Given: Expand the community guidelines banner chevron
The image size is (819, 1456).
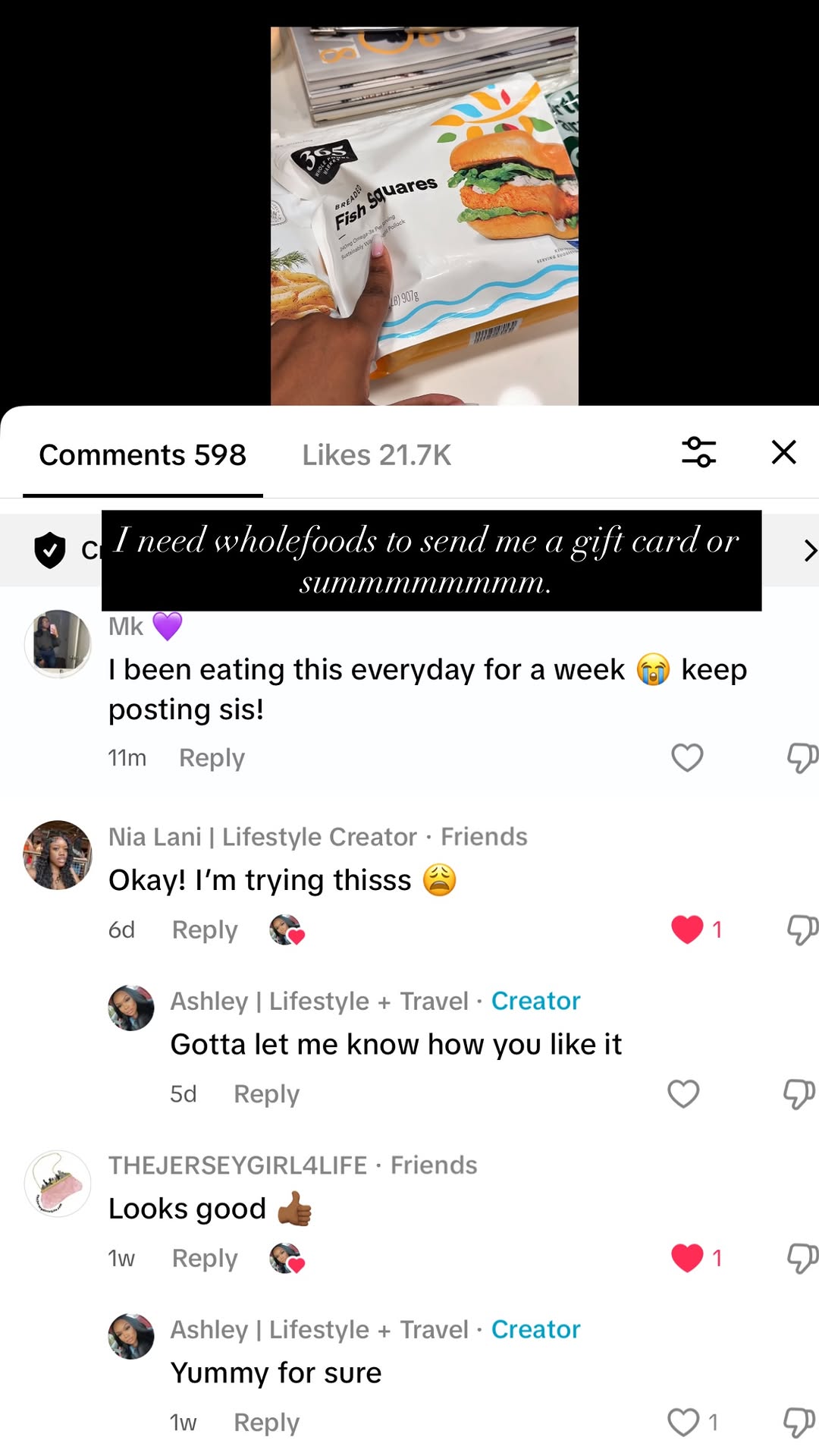Looking at the screenshot, I should coord(810,550).
